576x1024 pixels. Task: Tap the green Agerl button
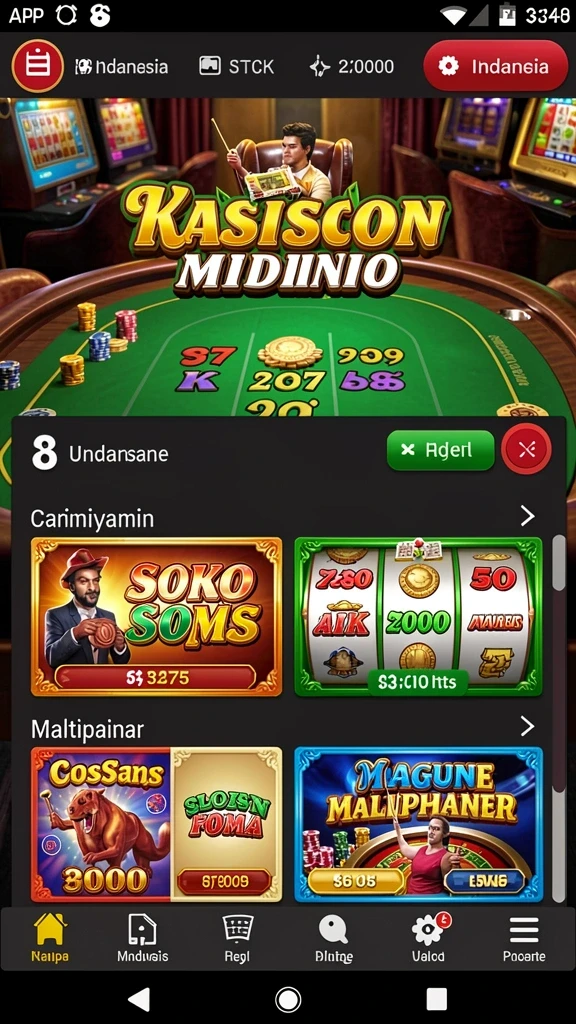tap(440, 450)
